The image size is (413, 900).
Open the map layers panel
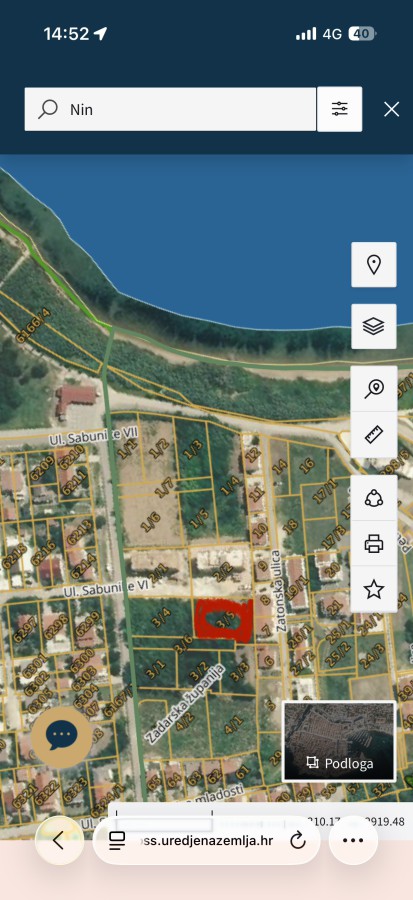373,326
